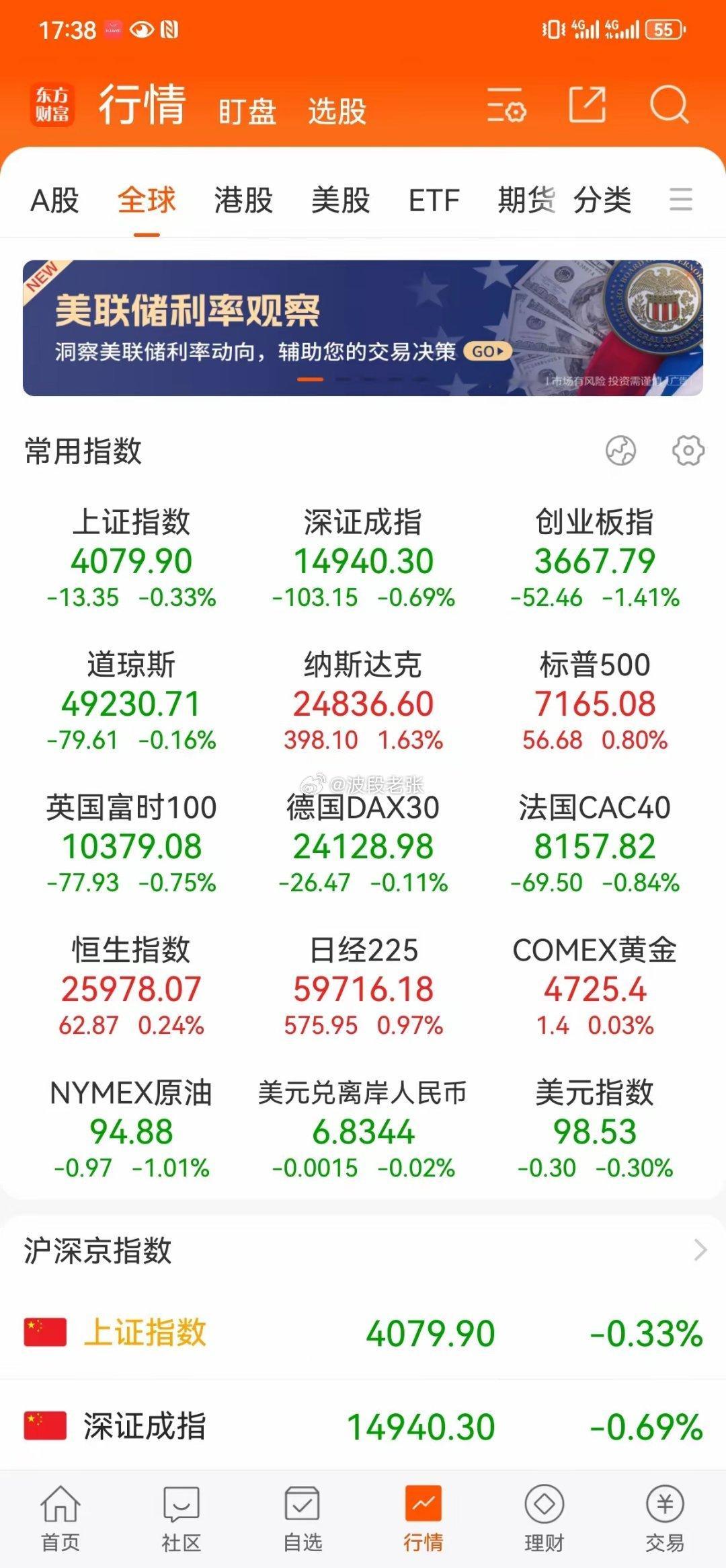726x1568 pixels.
Task: Share the market page via export icon
Action: pyautogui.click(x=587, y=105)
